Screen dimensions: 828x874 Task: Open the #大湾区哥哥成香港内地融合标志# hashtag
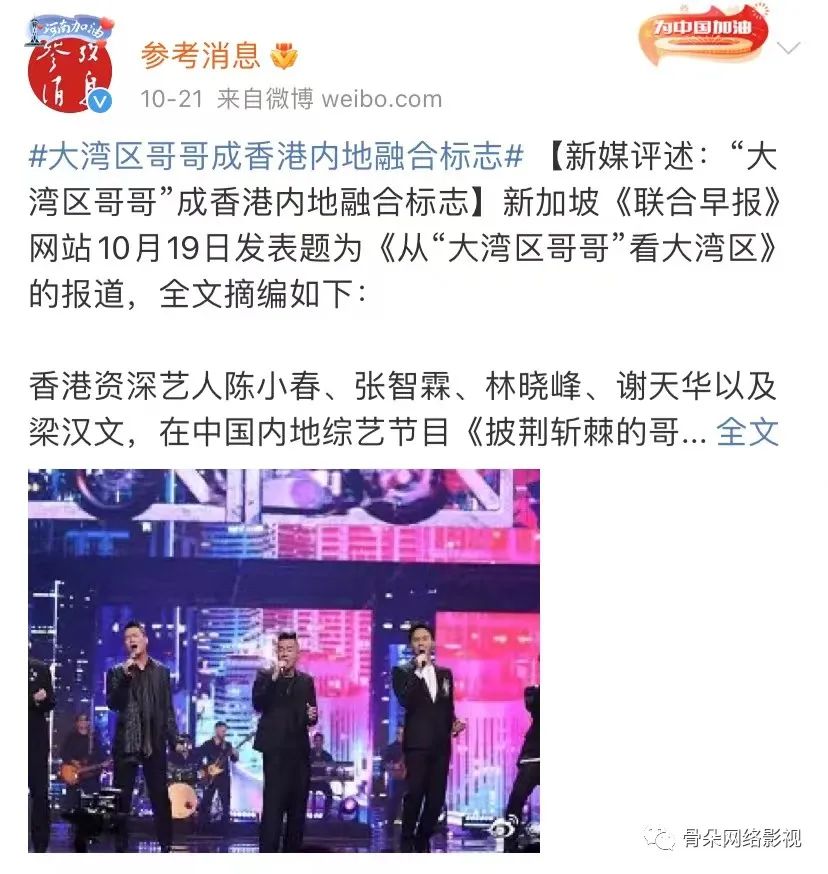point(276,157)
